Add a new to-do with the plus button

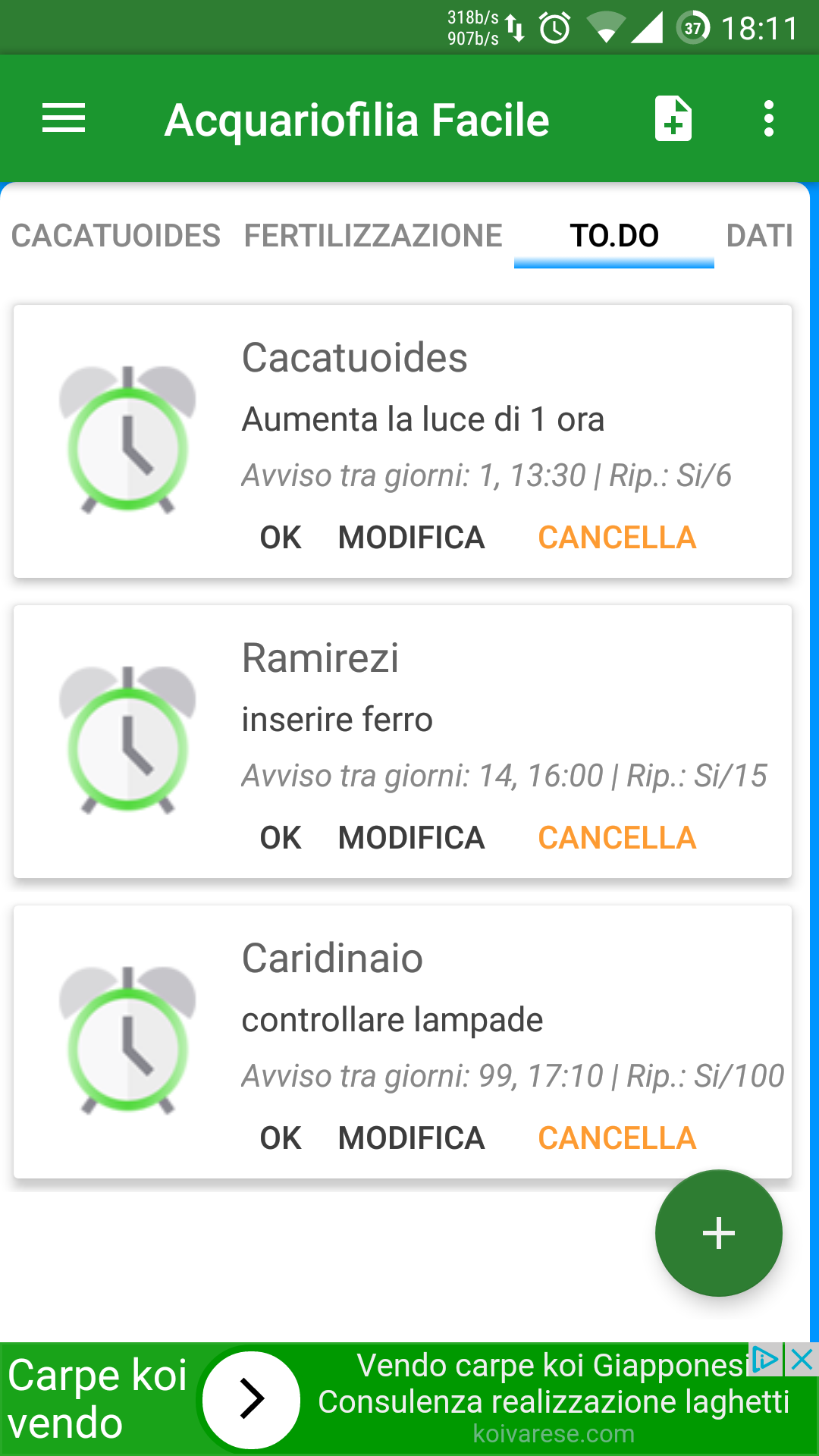(718, 1233)
